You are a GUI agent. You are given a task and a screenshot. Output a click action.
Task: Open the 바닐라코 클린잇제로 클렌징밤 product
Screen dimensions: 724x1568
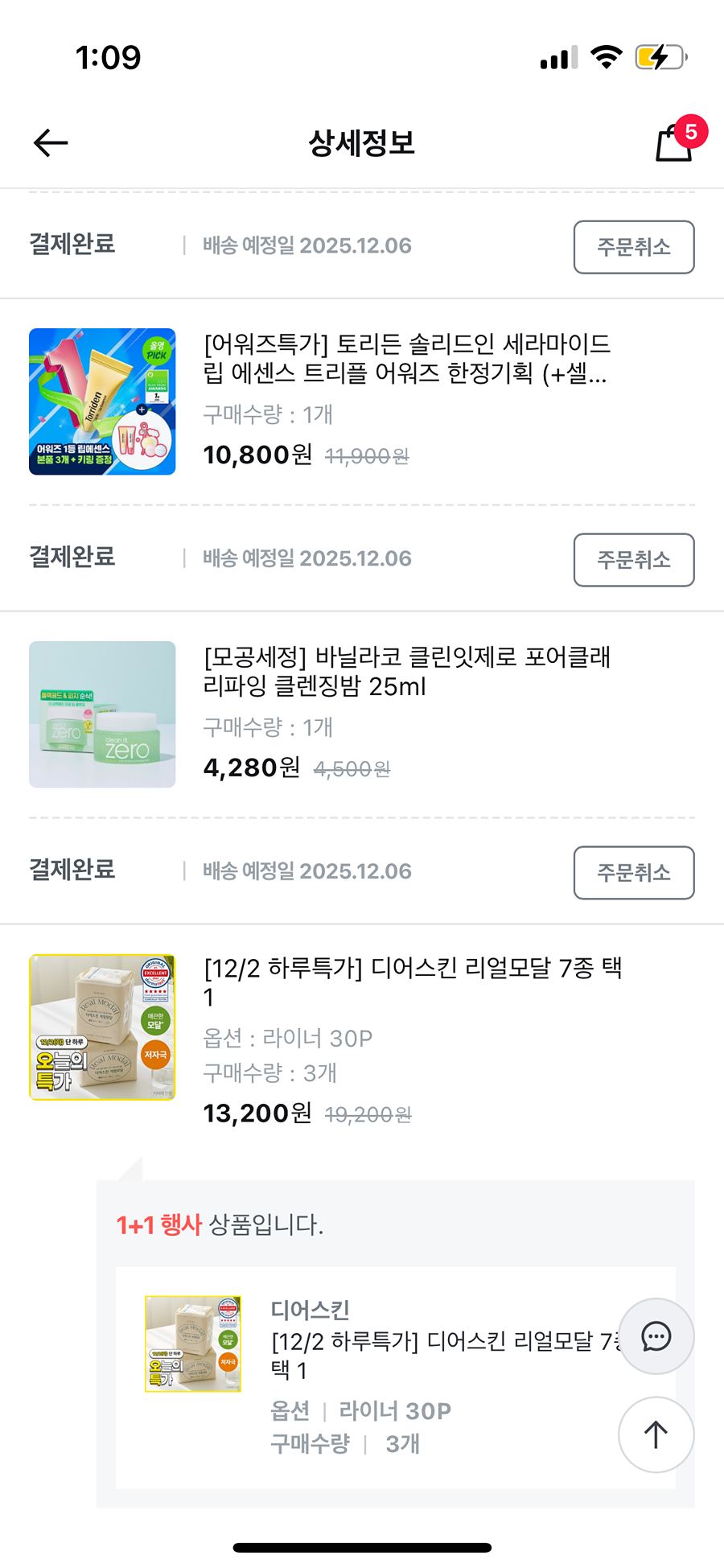(x=406, y=672)
